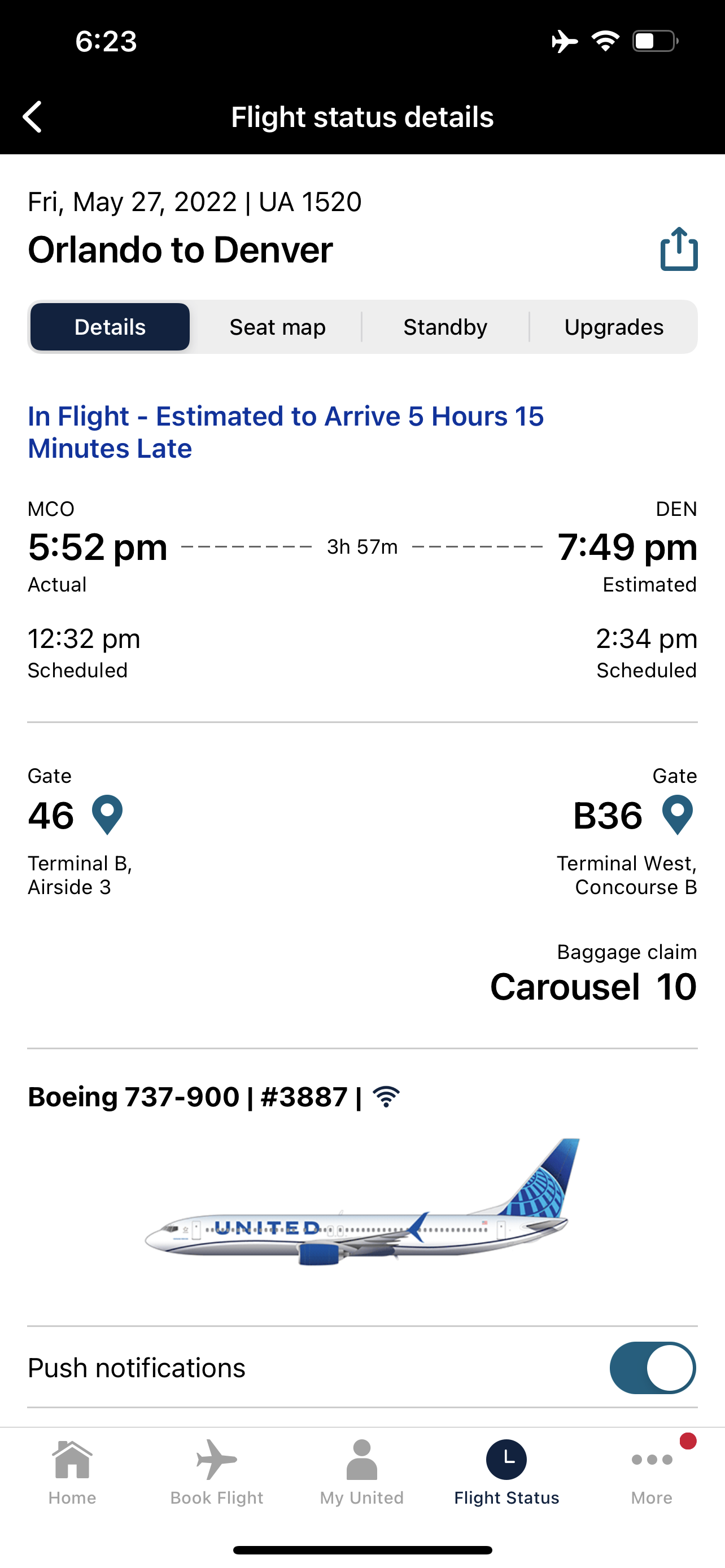Open the Standby list tab

[446, 327]
